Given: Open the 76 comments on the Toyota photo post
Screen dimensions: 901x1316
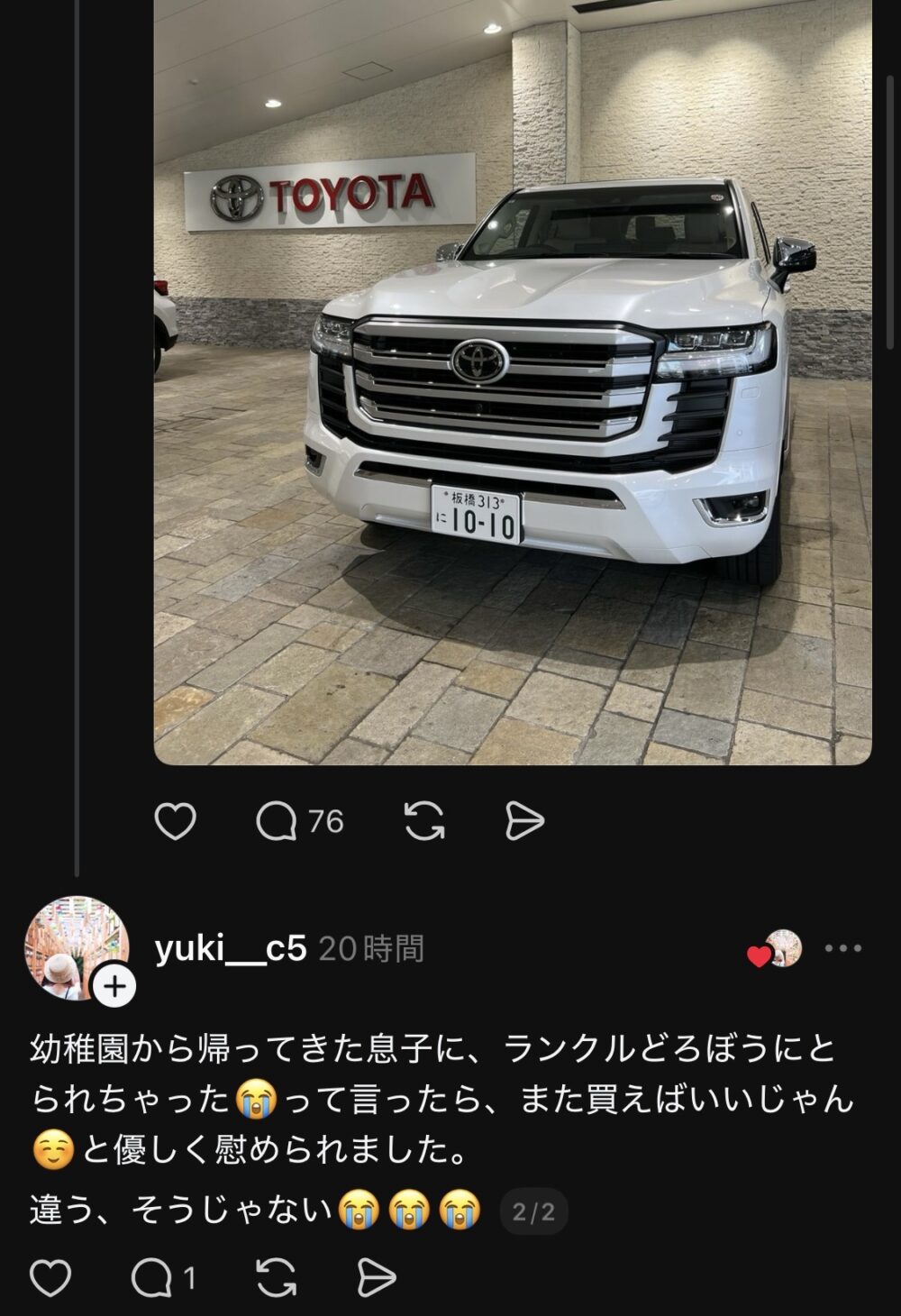Looking at the screenshot, I should point(278,821).
